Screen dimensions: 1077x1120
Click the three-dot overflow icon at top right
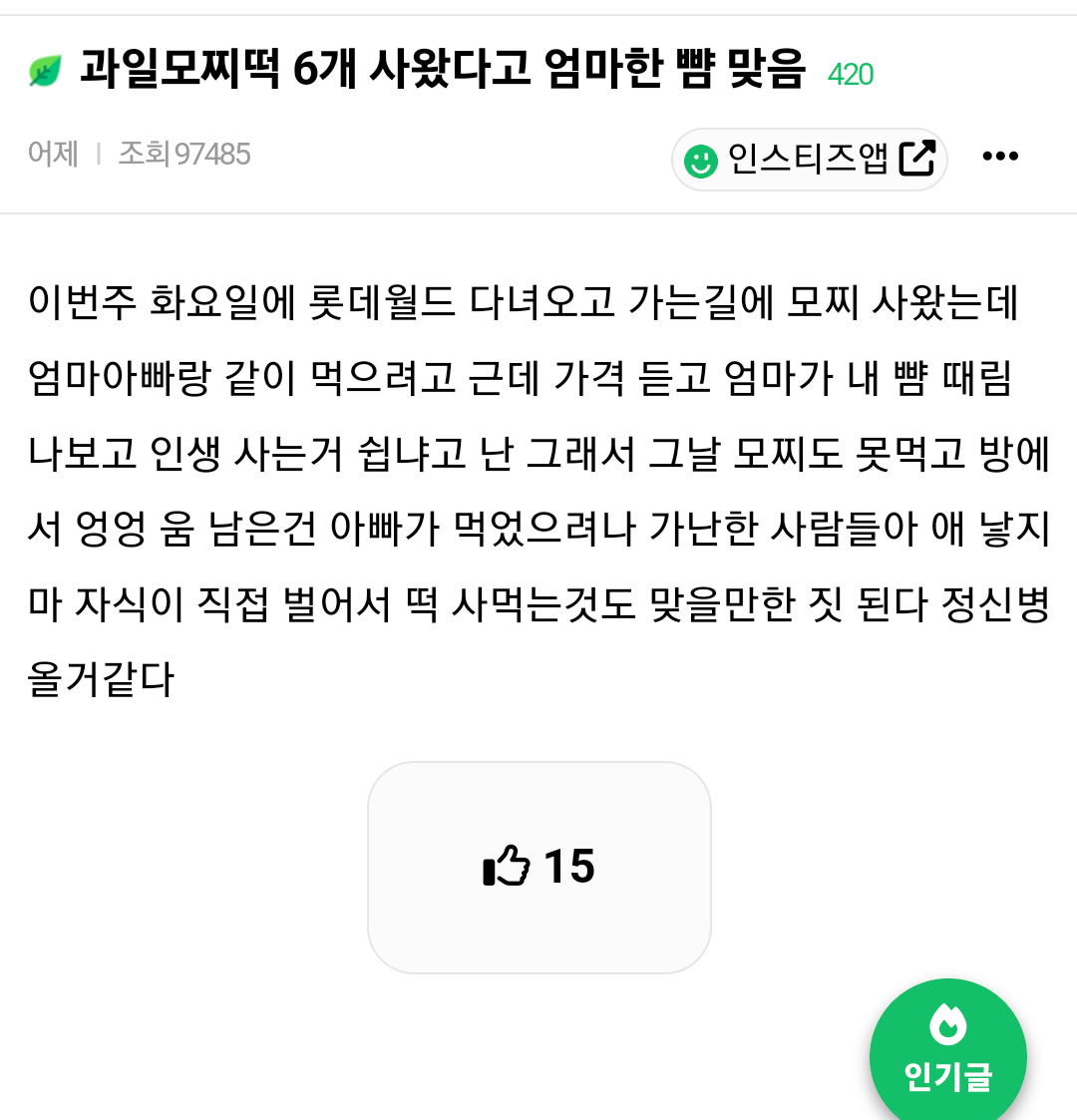1000,155
